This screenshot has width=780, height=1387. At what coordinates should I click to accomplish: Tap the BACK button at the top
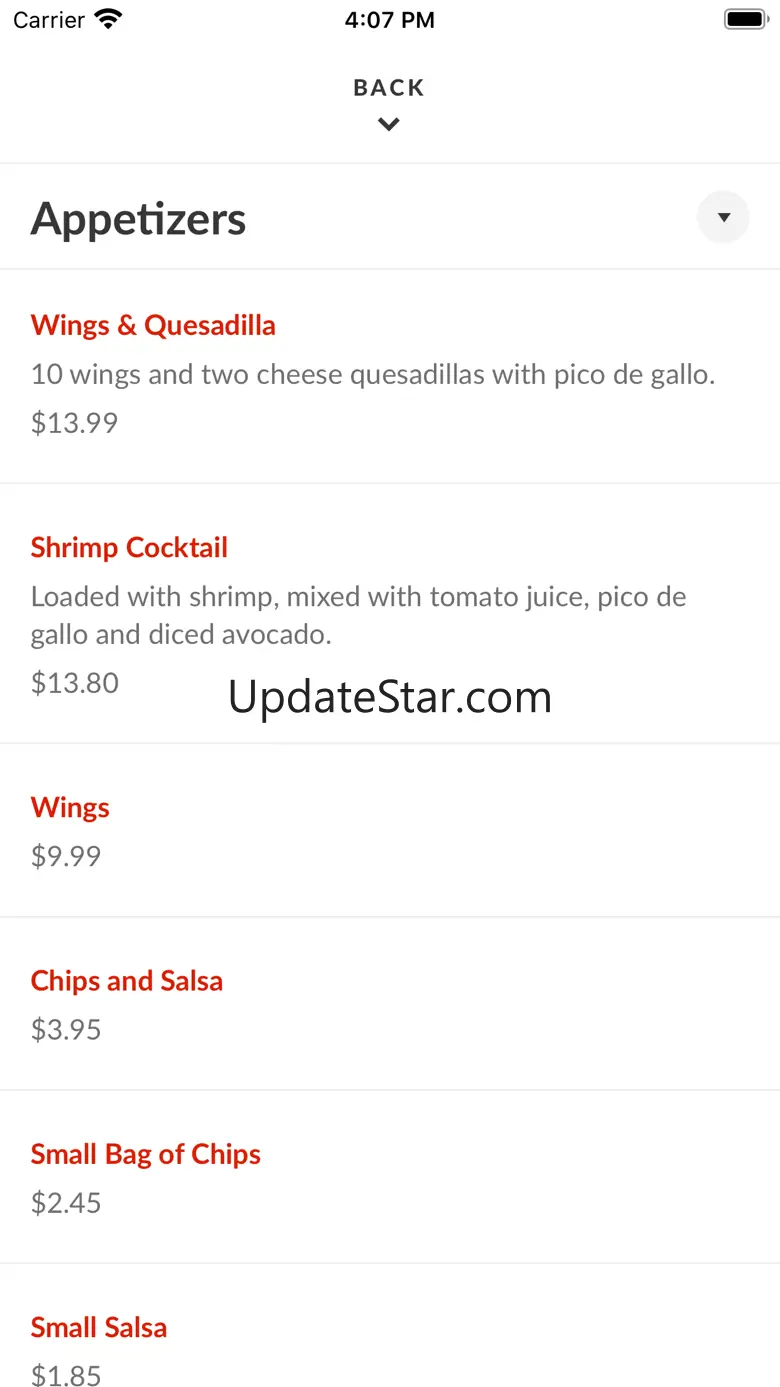[389, 102]
